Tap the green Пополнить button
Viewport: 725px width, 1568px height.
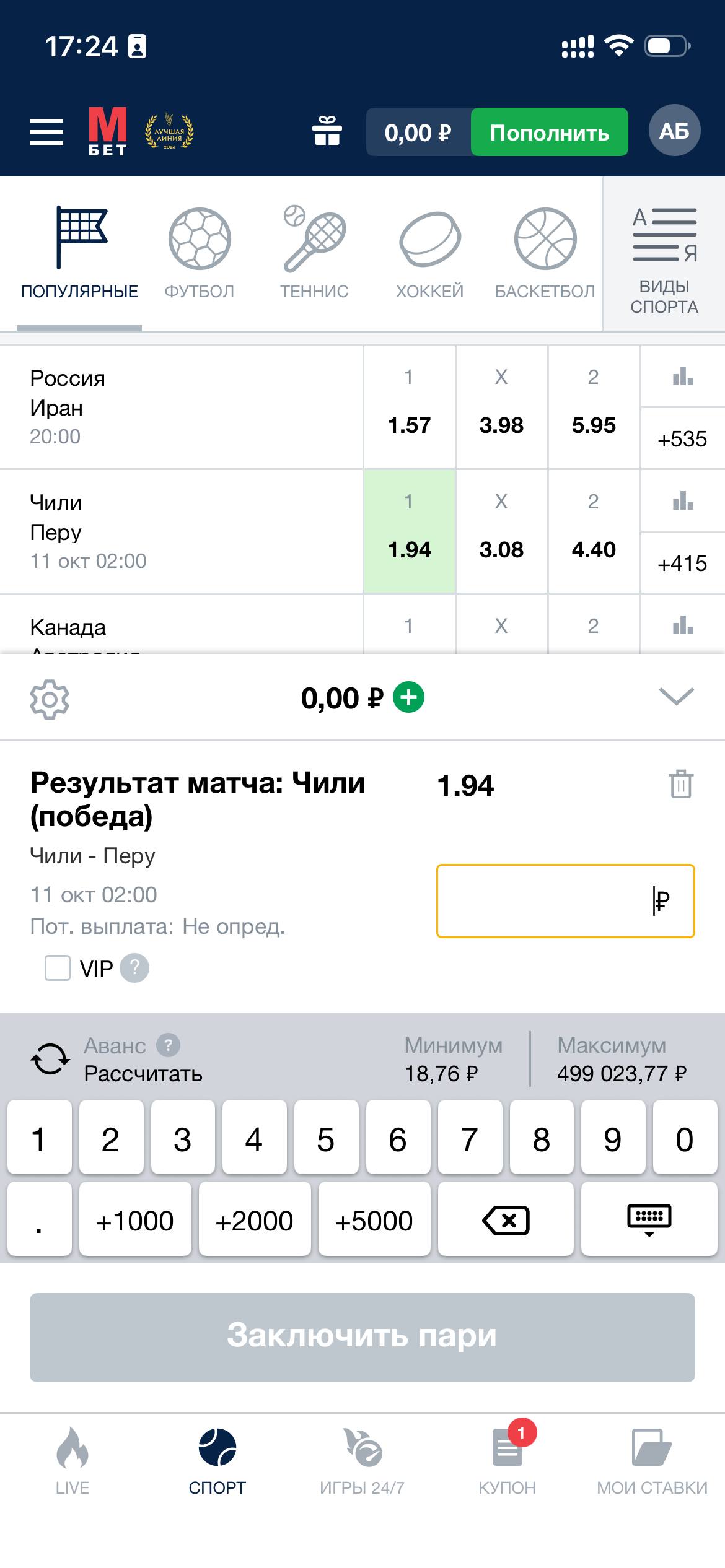point(549,133)
